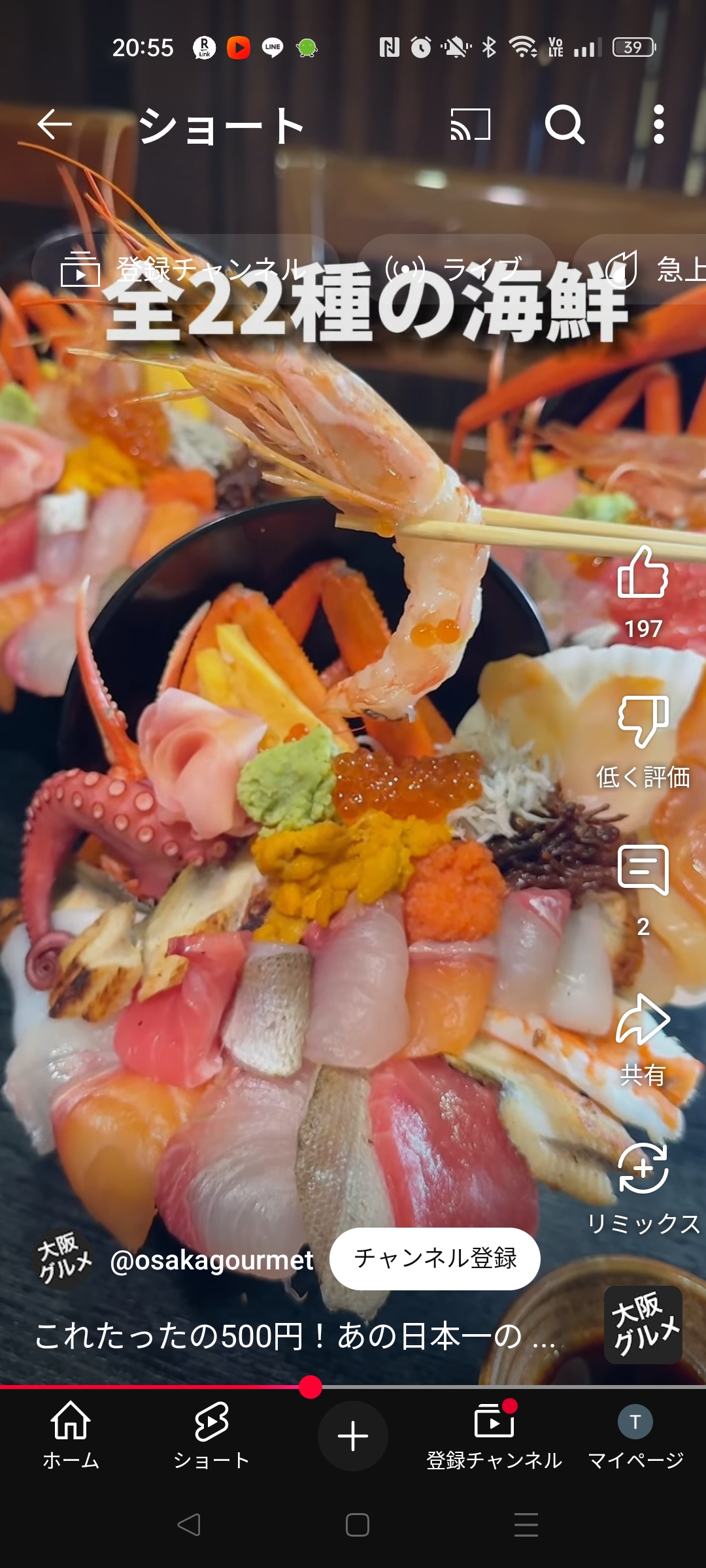The height and width of the screenshot is (1568, 706).
Task: Open the three-dot overflow menu
Action: [x=658, y=124]
